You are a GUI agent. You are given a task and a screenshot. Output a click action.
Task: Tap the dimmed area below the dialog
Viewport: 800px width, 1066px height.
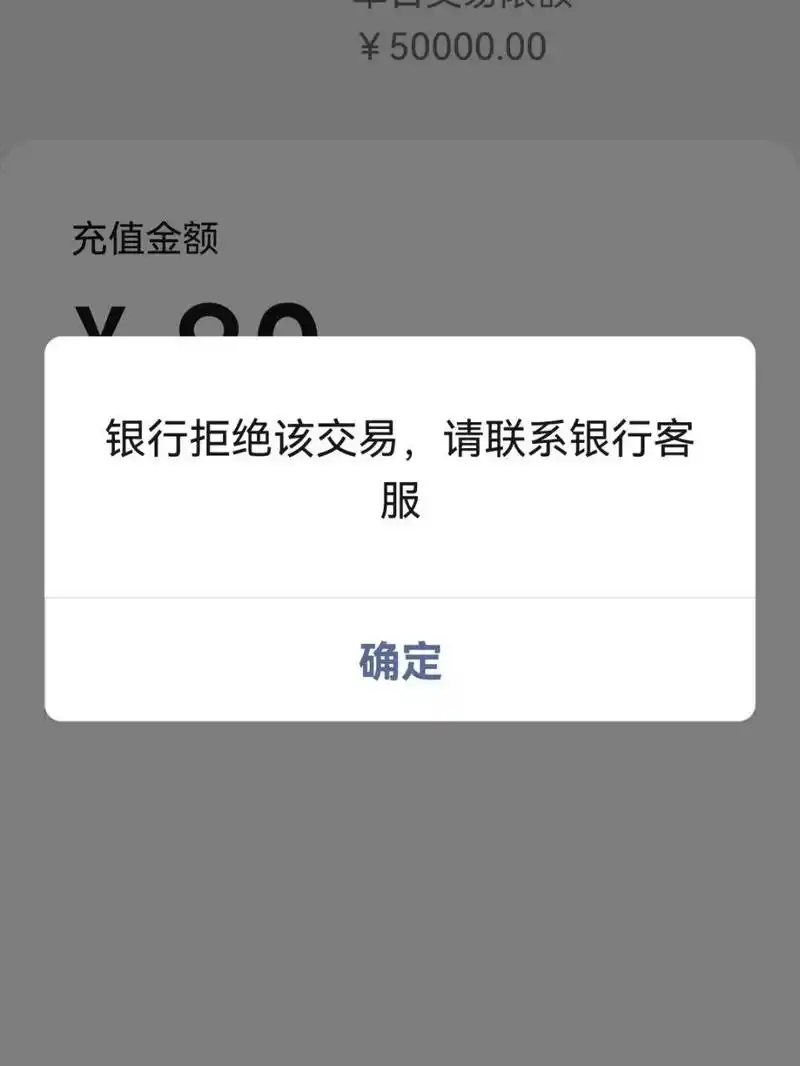coord(400,880)
